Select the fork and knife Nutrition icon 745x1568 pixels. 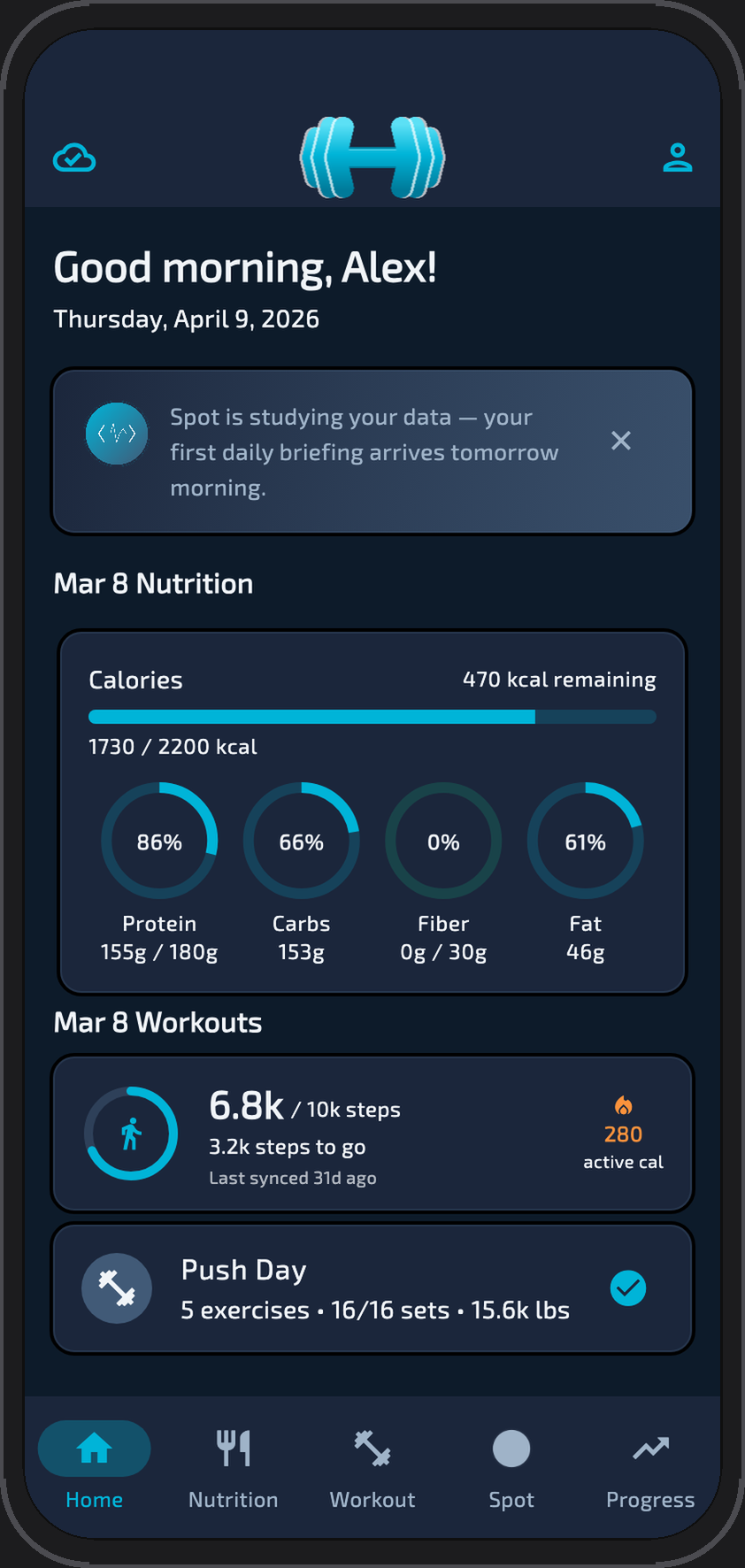click(233, 1449)
